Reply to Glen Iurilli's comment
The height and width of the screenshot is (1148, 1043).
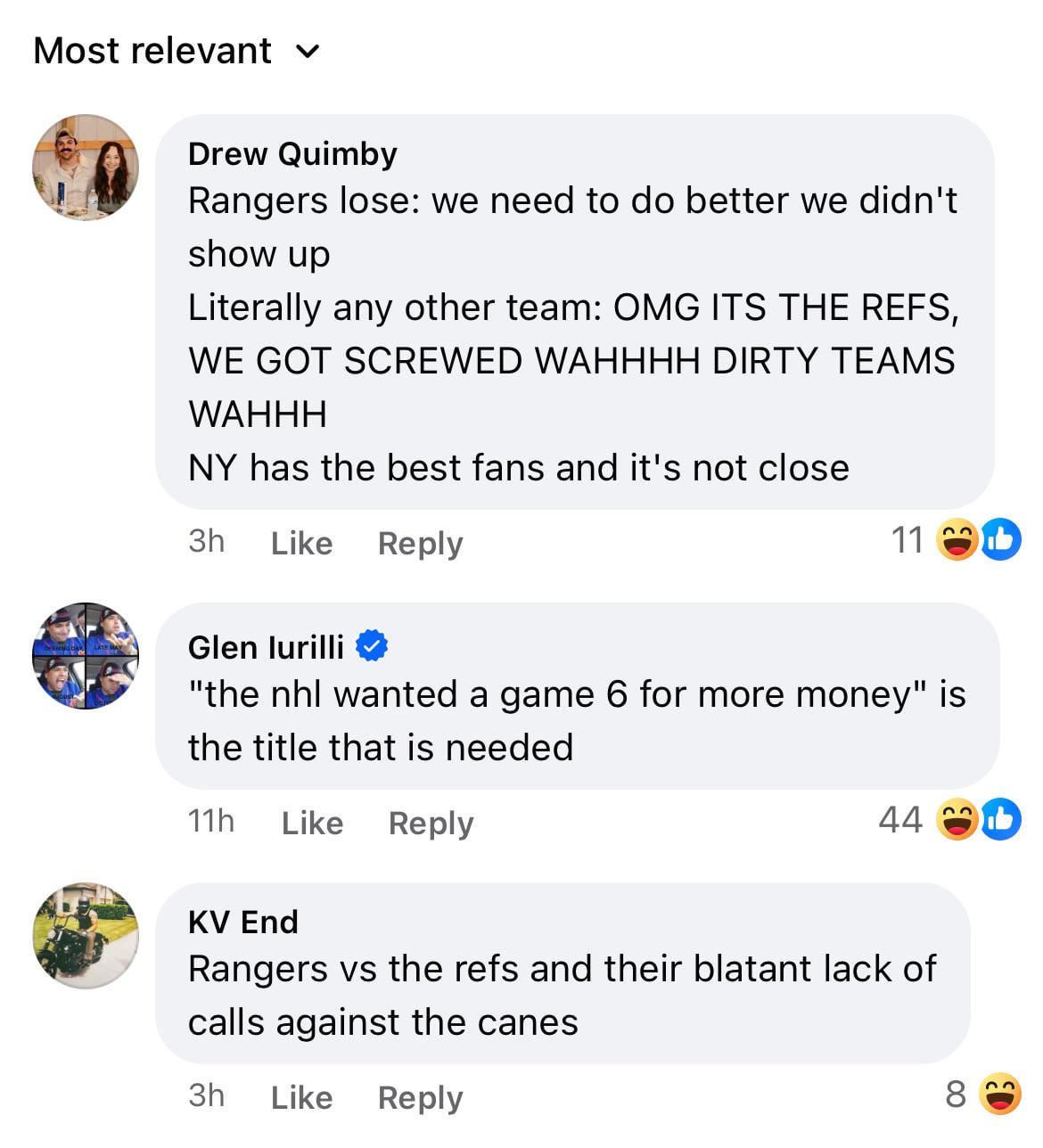[431, 823]
